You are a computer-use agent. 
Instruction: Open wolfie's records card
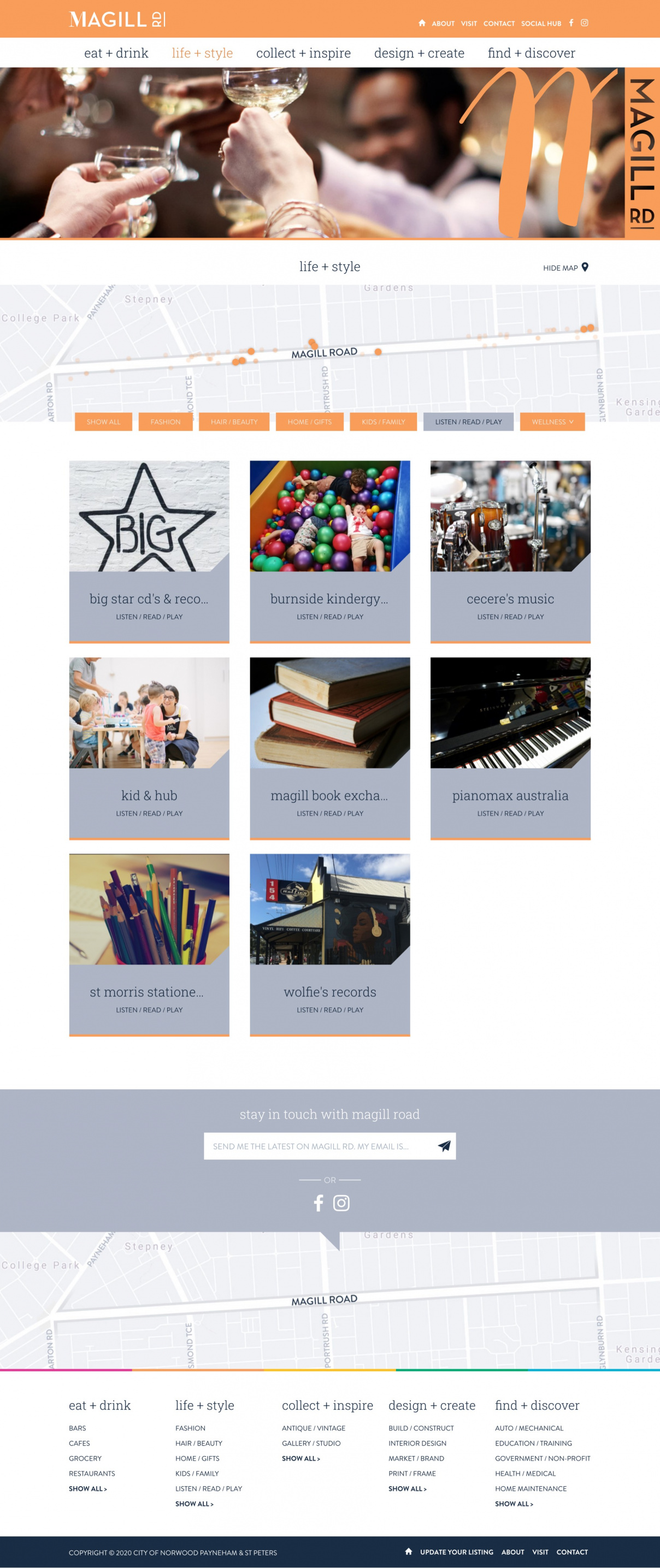click(329, 944)
